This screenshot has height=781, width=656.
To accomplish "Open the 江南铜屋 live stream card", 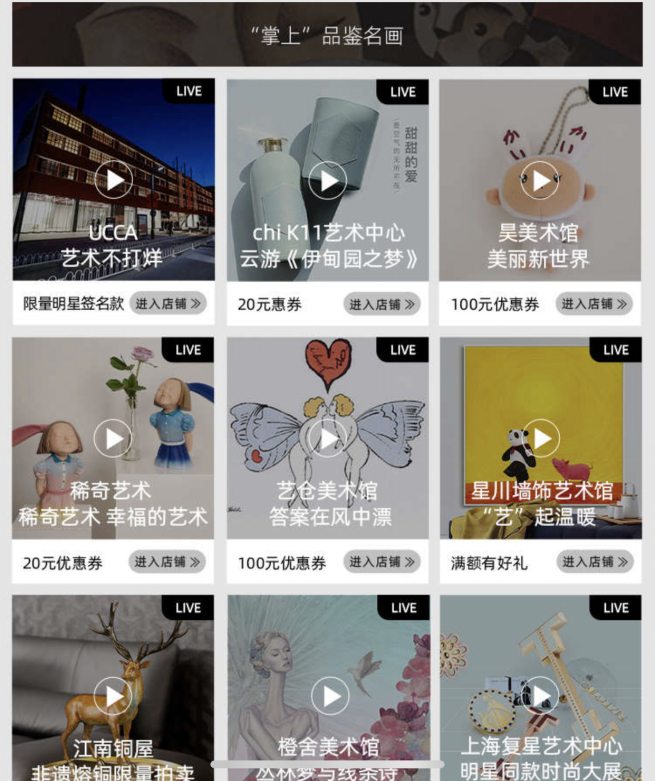I will click(113, 696).
